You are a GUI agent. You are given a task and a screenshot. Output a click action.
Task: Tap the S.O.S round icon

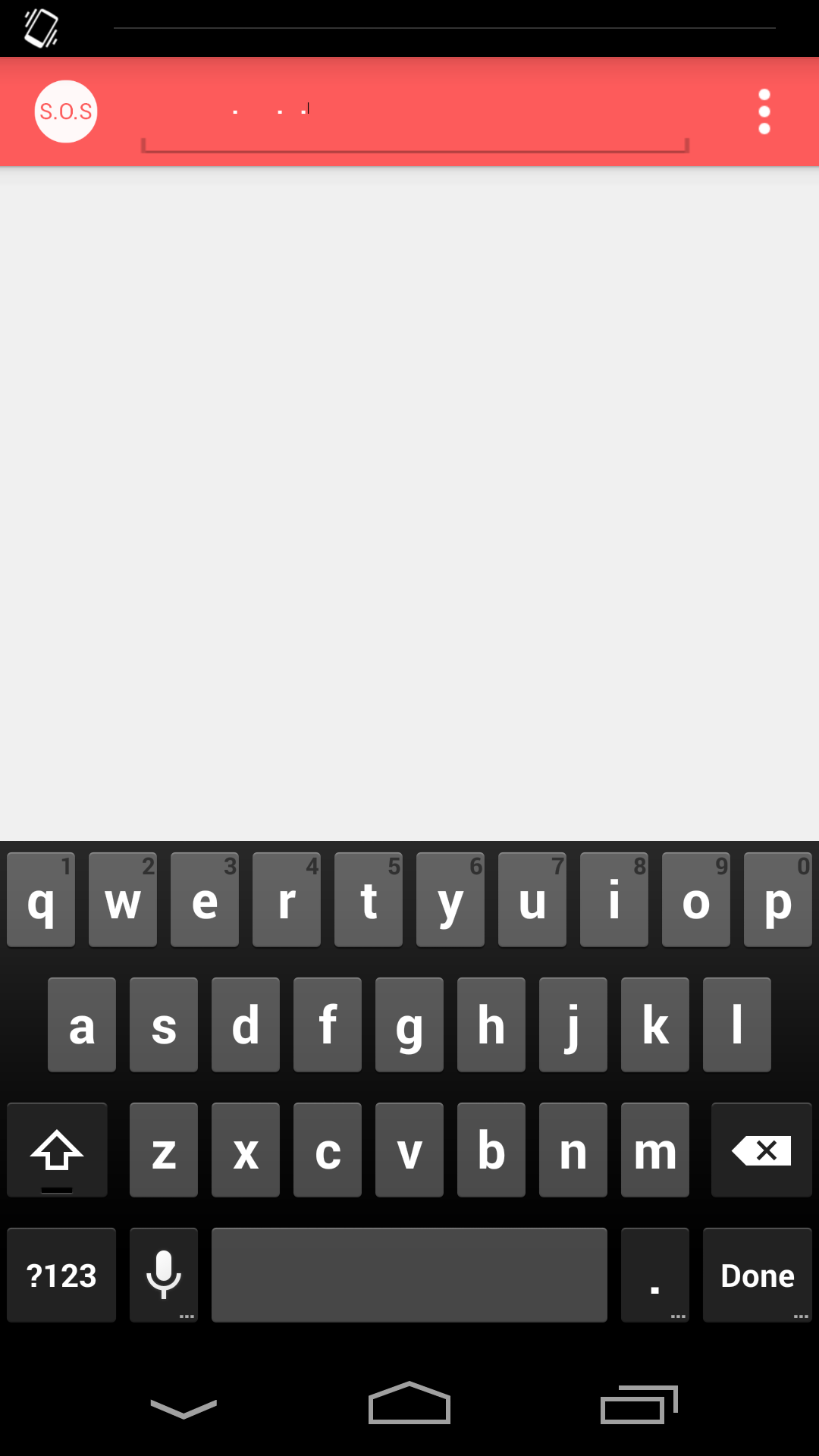[x=66, y=111]
